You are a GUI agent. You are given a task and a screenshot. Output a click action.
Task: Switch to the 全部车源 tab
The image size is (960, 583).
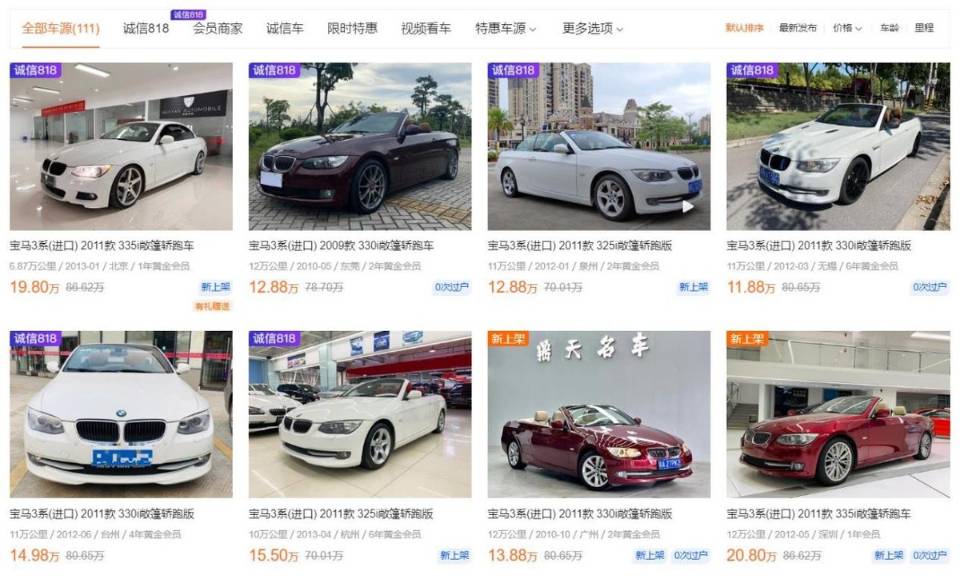point(60,28)
